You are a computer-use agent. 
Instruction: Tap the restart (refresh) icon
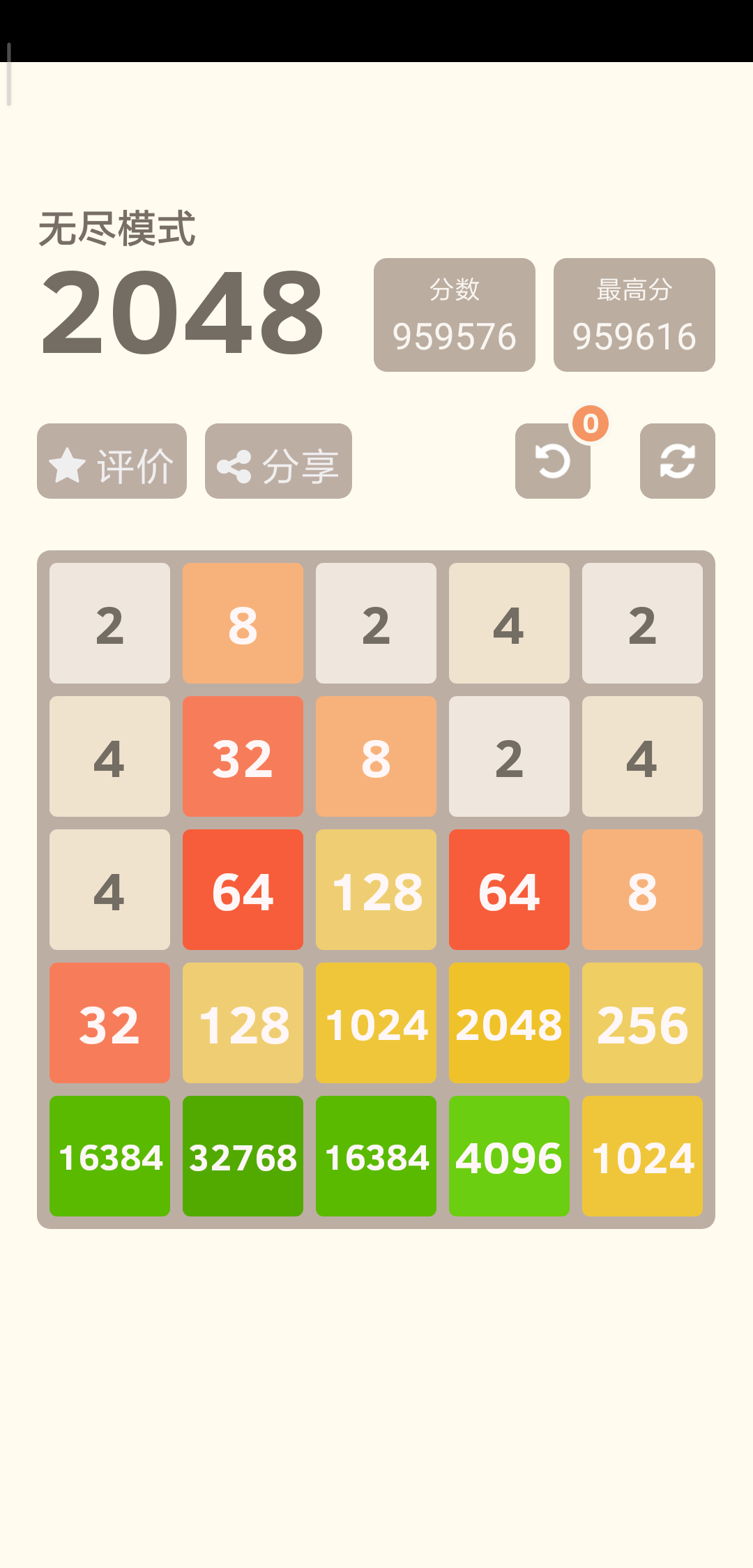676,462
